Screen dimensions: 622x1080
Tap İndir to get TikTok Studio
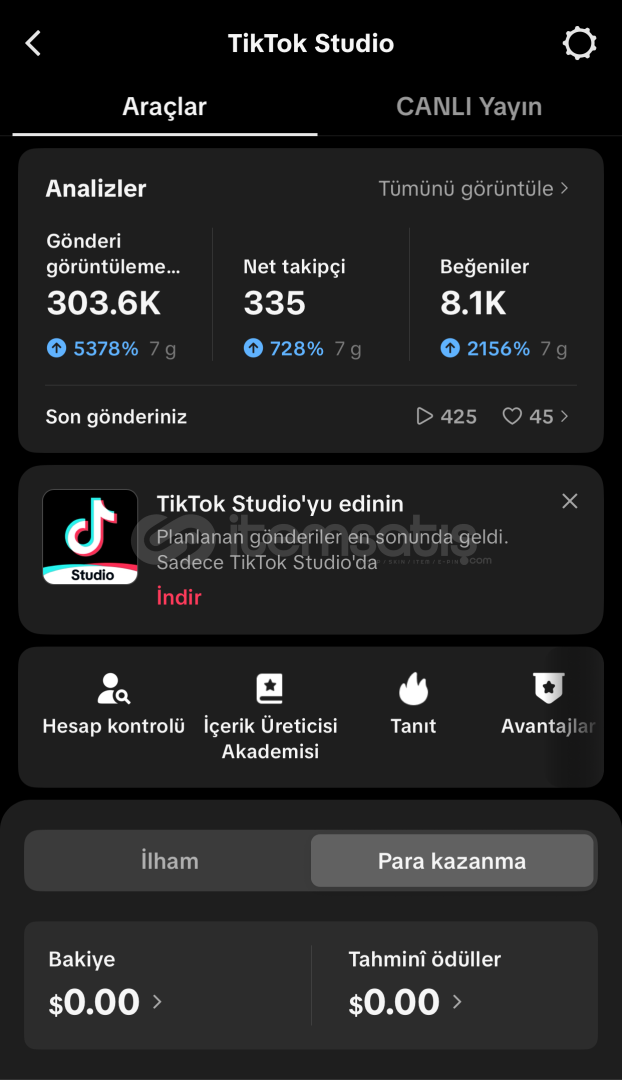click(179, 597)
